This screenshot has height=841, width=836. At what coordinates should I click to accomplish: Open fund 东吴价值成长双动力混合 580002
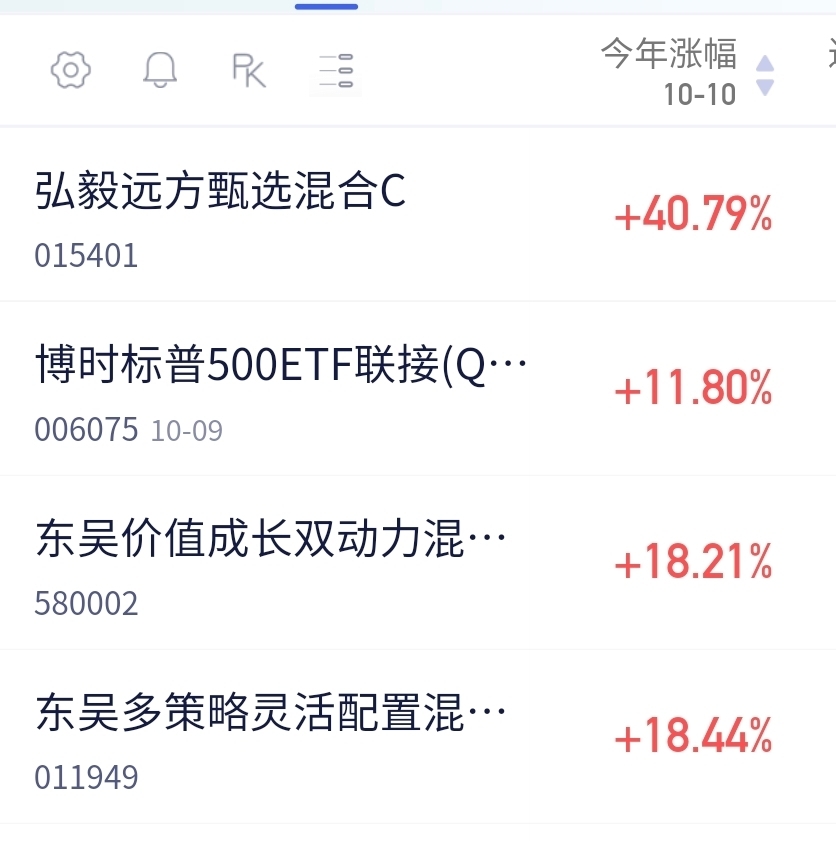pos(418,562)
